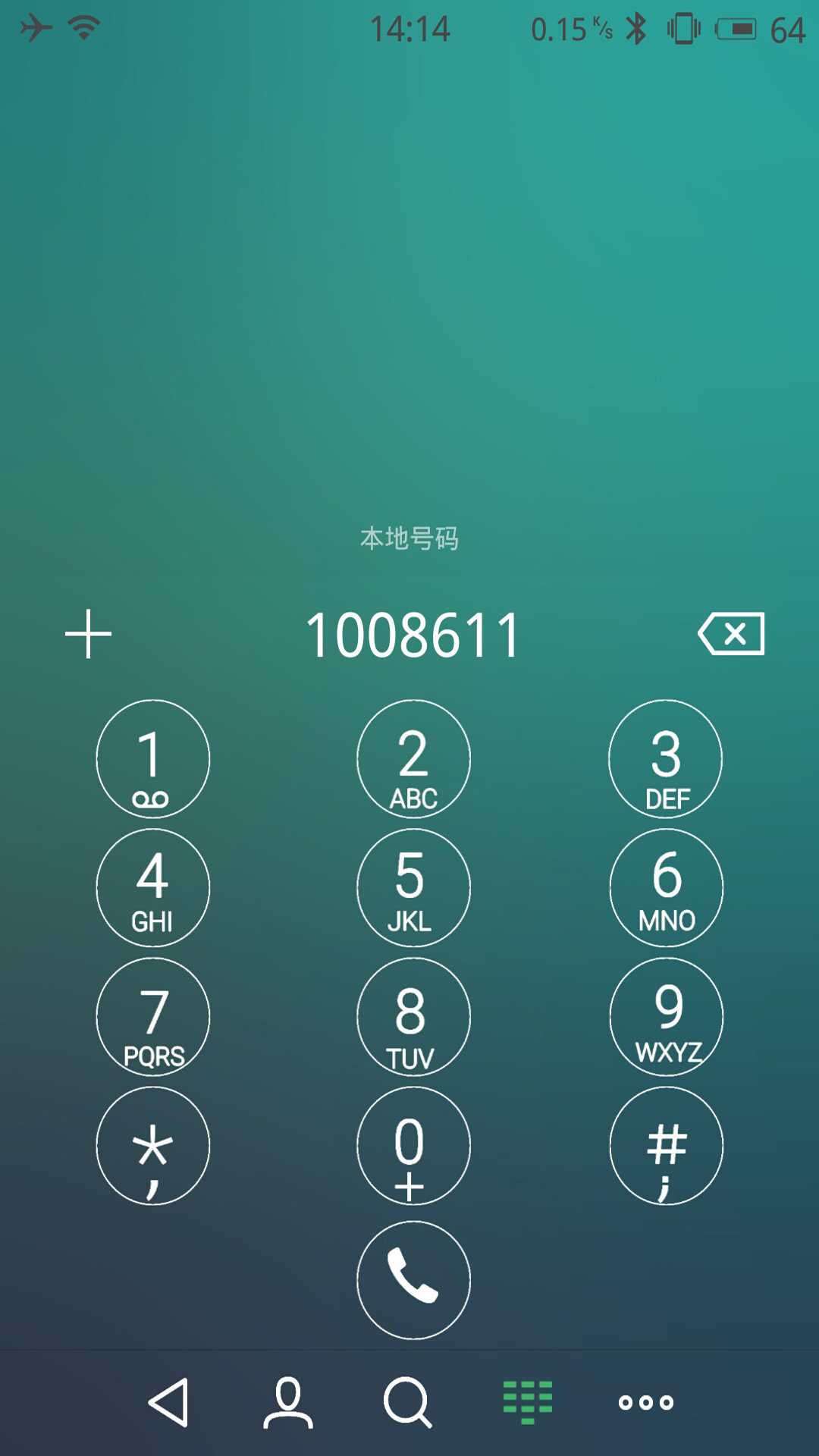Viewport: 819px width, 1456px height.
Task: Enter digit 4 GHI
Action: click(152, 887)
